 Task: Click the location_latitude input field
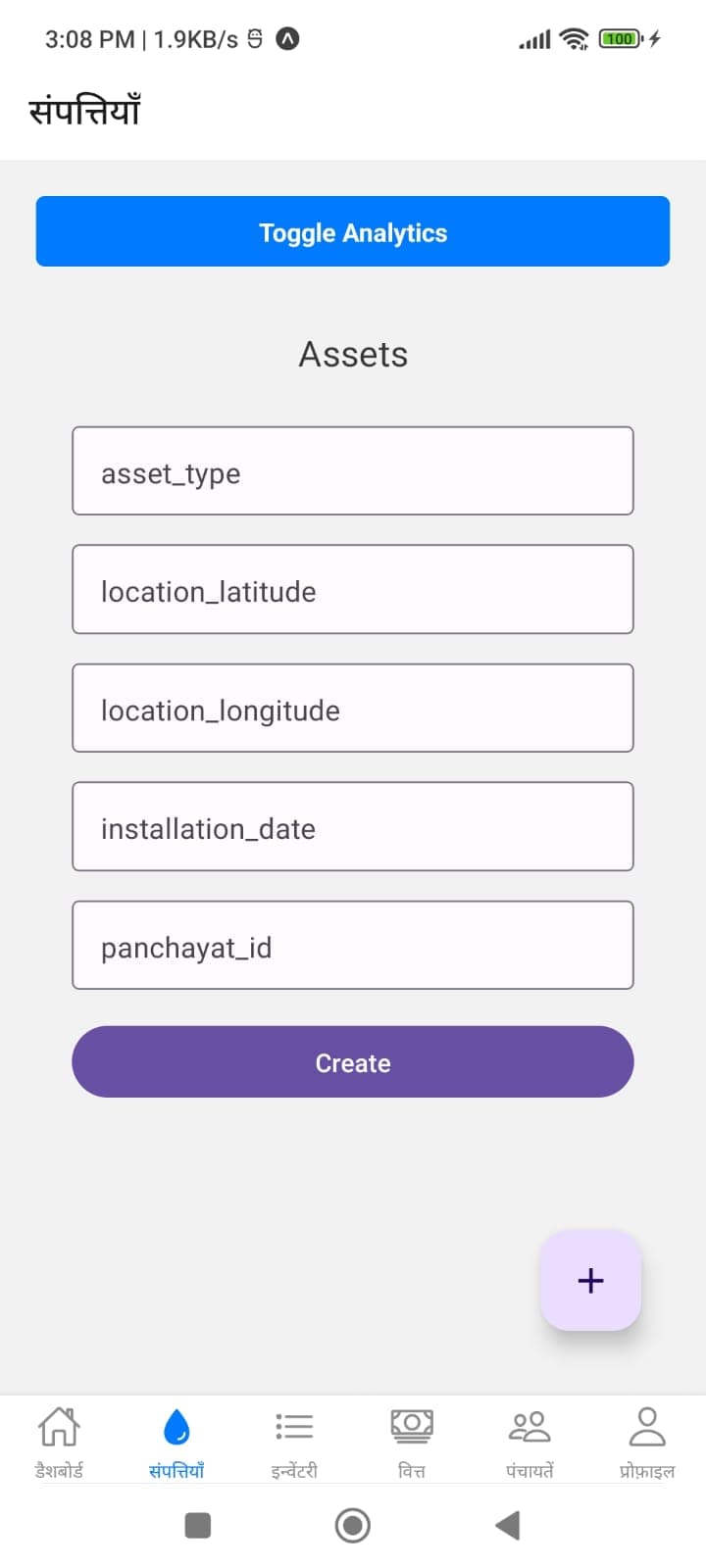point(353,590)
